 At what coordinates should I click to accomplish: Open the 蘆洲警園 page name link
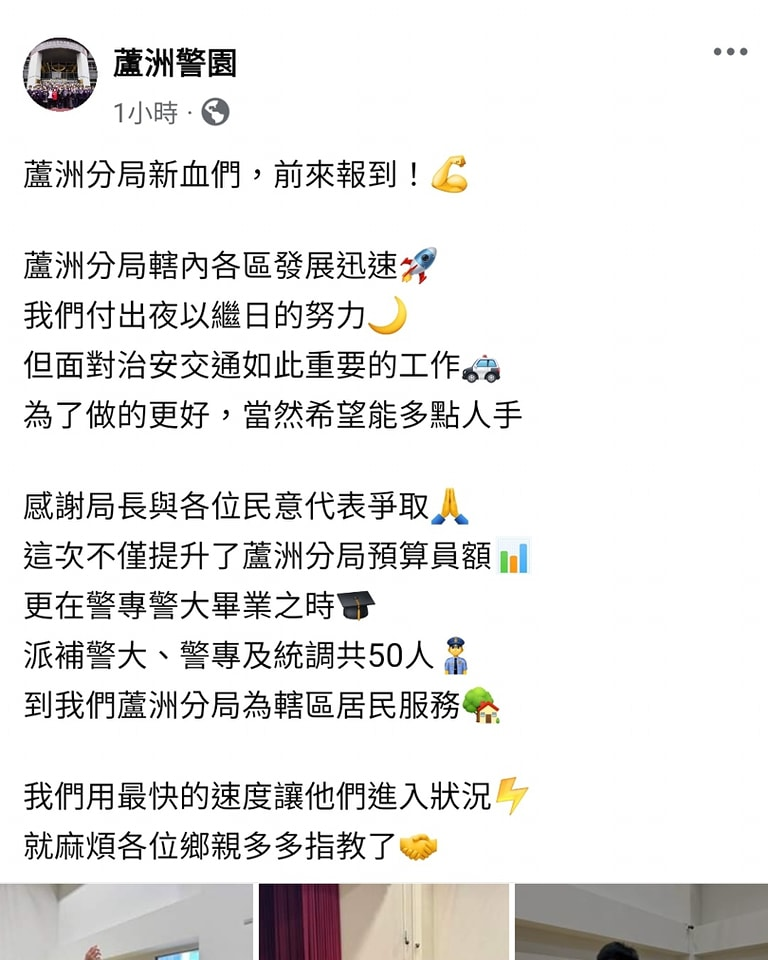(x=175, y=64)
